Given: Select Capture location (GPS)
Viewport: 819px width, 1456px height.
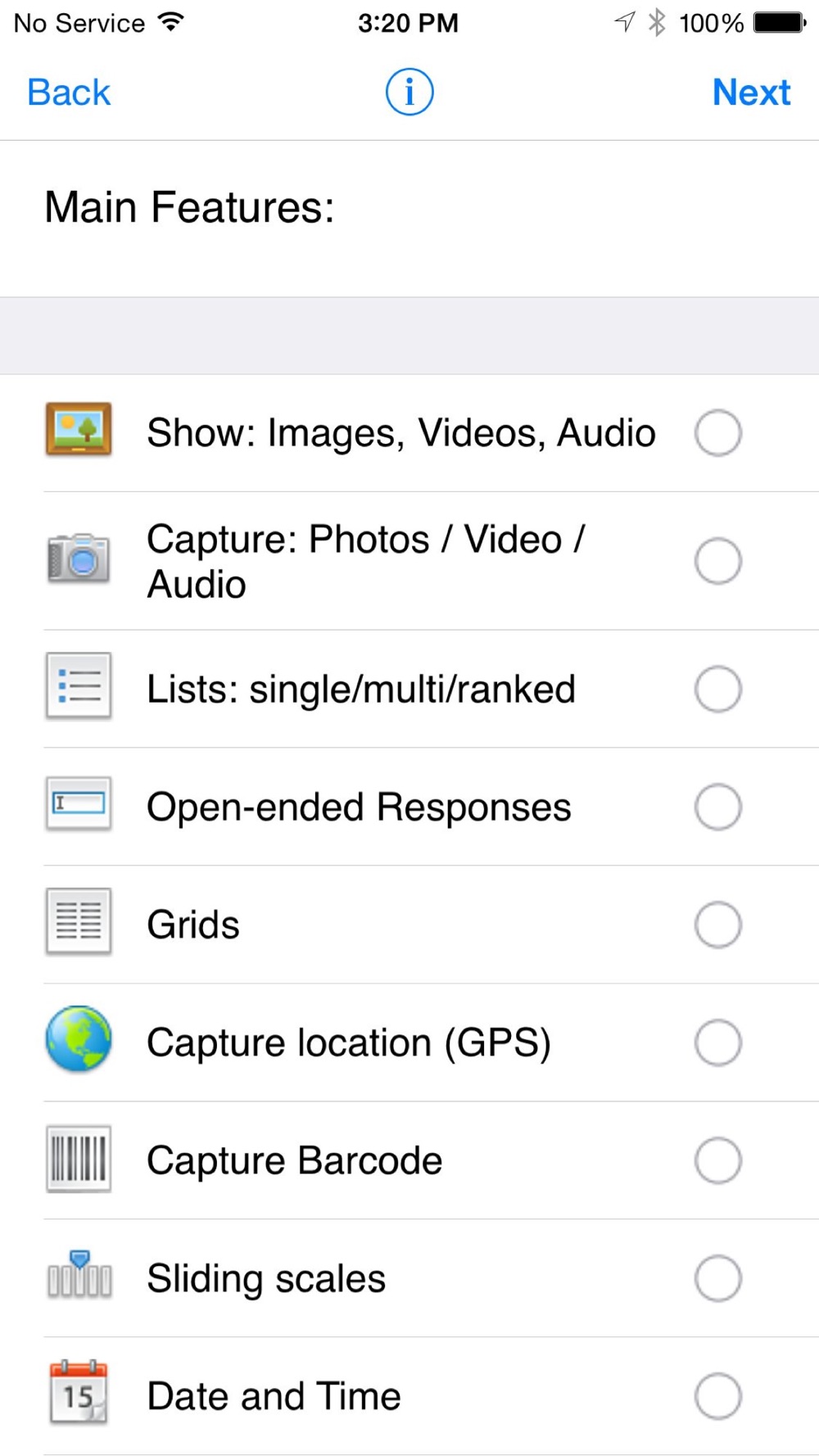Looking at the screenshot, I should pyautogui.click(x=409, y=1042).
